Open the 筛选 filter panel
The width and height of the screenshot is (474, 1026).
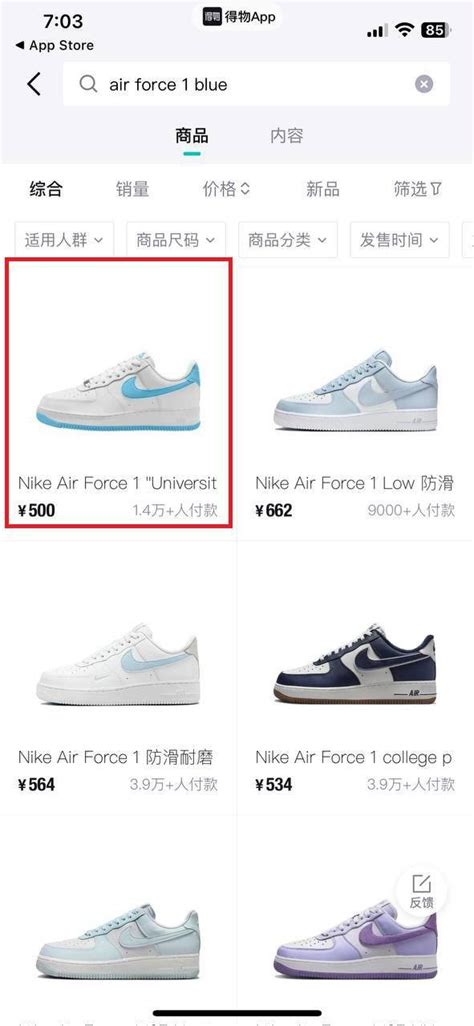418,189
